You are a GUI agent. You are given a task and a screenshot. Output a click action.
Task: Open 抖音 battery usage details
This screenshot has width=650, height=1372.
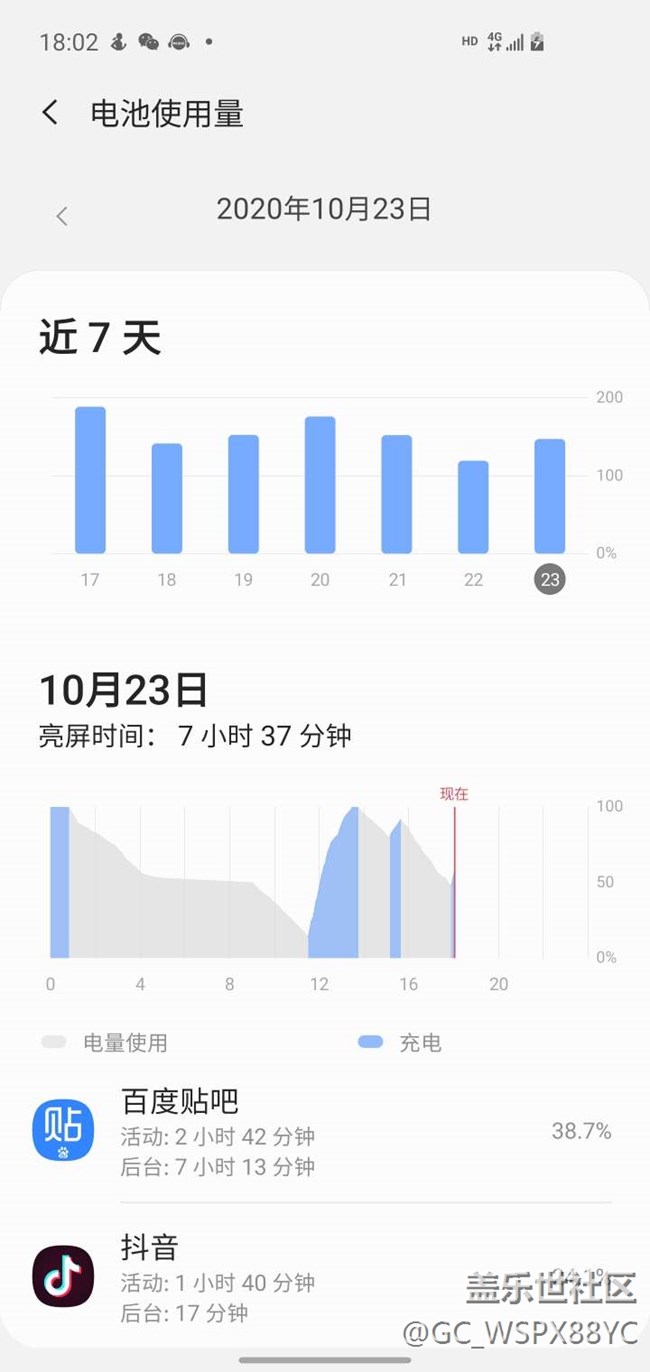pyautogui.click(x=320, y=1277)
